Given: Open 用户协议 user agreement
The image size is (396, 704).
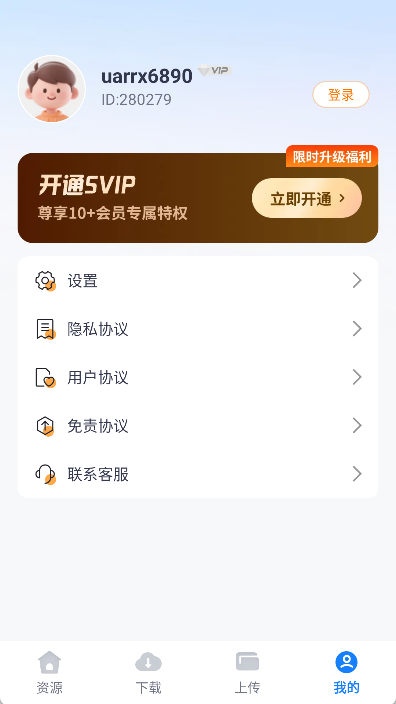Looking at the screenshot, I should [198, 378].
